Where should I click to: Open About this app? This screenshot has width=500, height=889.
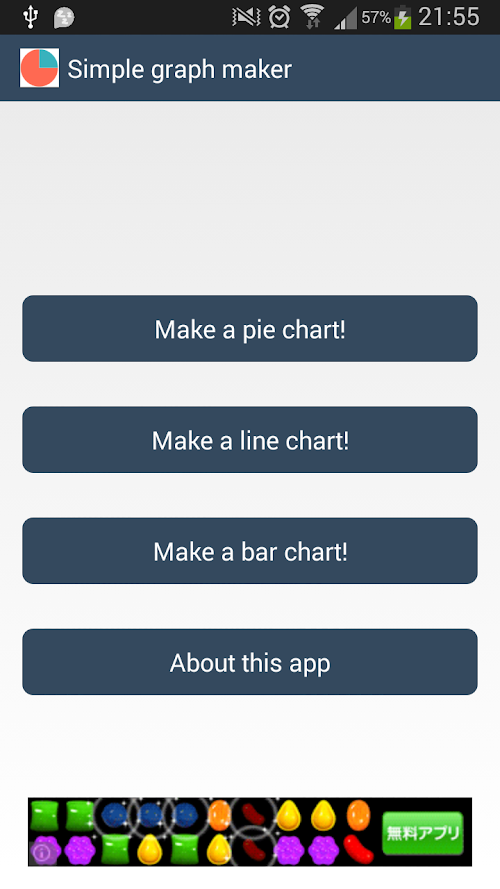click(250, 662)
